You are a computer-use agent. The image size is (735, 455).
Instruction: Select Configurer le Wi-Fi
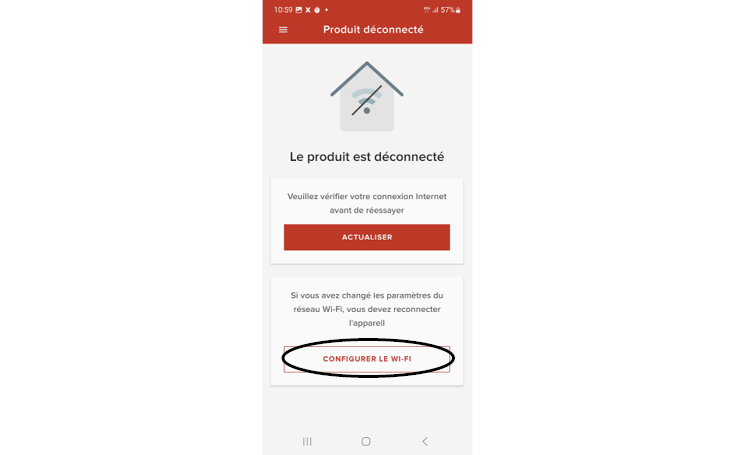click(x=367, y=359)
